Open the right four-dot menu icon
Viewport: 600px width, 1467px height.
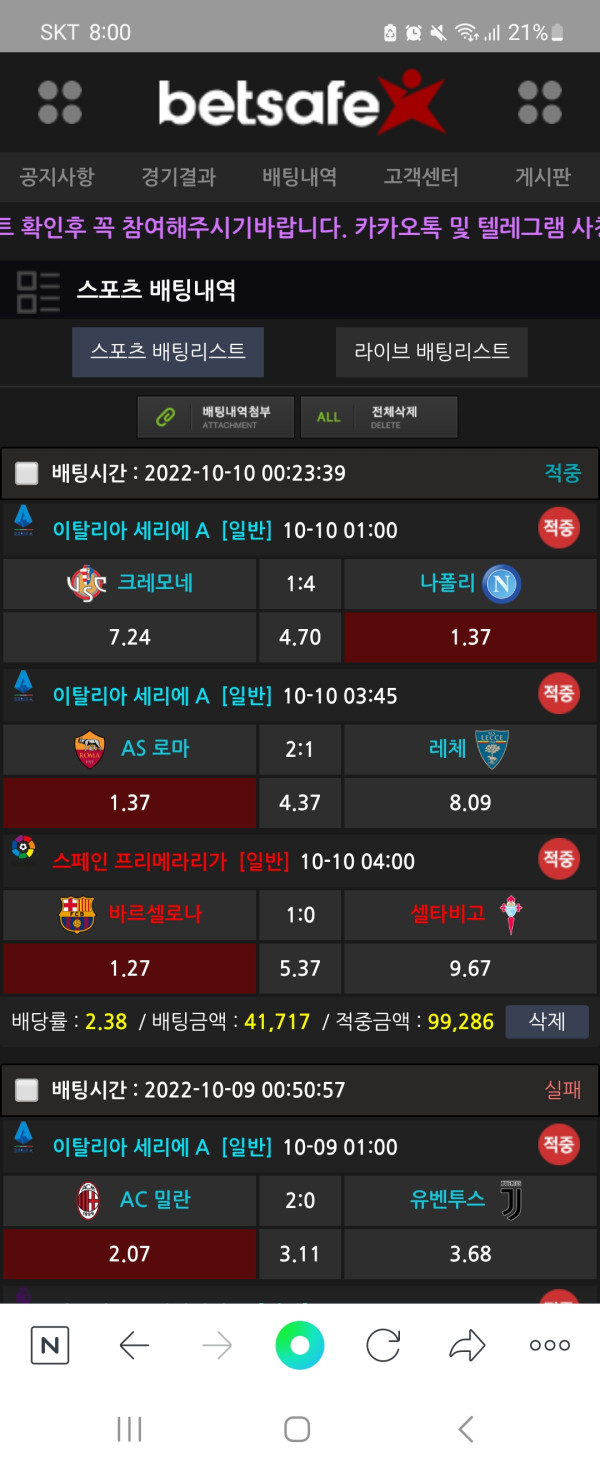click(x=540, y=102)
